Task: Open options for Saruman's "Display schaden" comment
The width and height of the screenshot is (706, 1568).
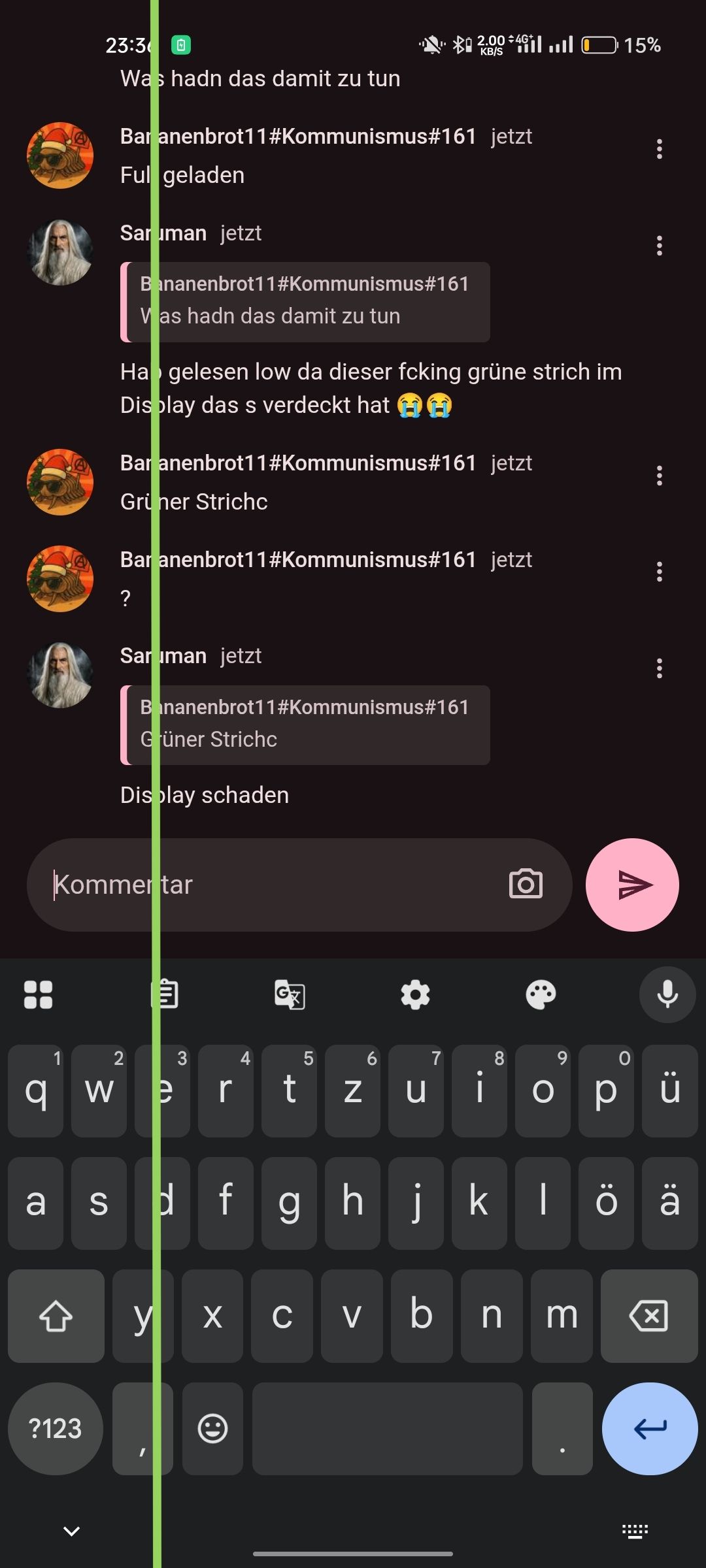Action: pos(659,668)
